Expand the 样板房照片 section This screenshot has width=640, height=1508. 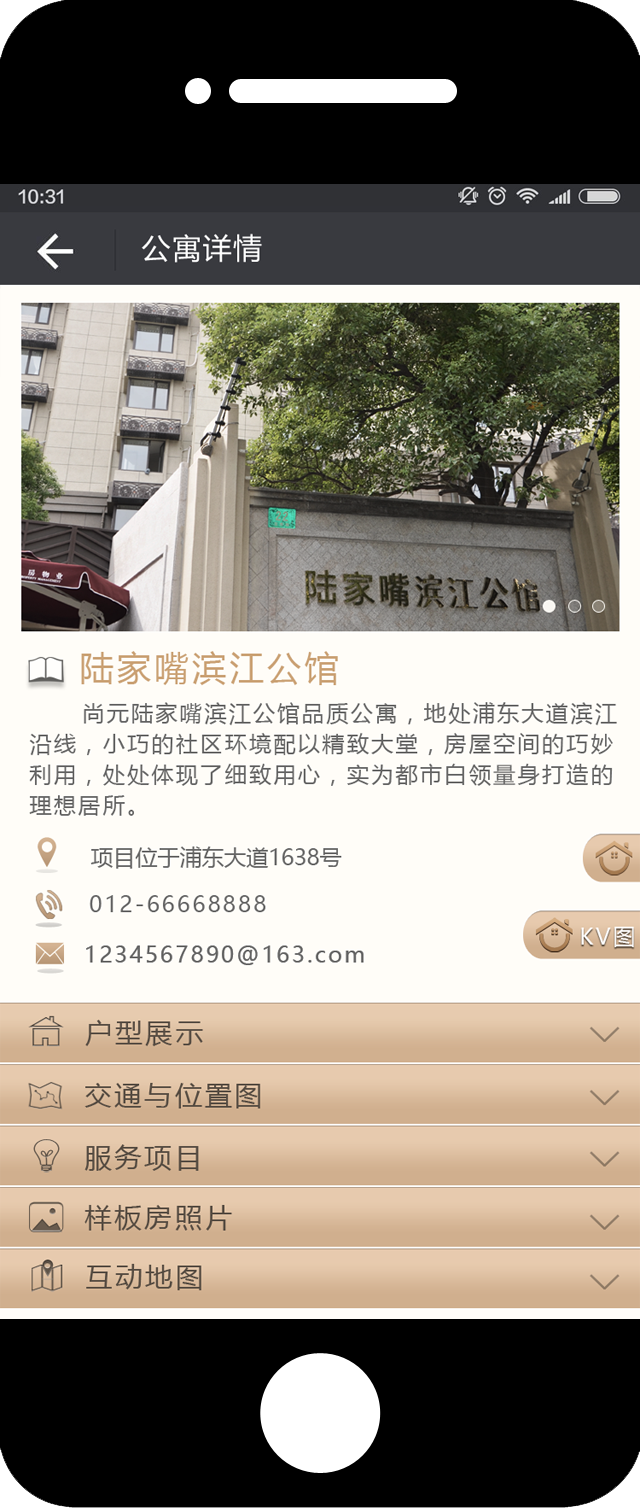pos(320,1219)
